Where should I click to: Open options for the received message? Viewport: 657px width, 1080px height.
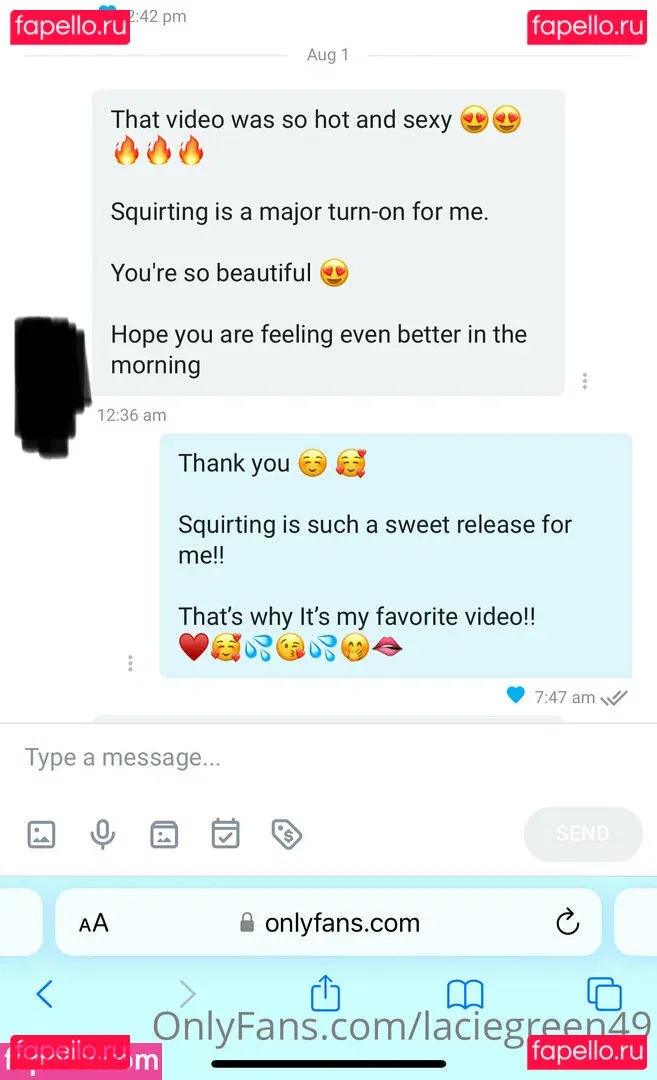(584, 381)
